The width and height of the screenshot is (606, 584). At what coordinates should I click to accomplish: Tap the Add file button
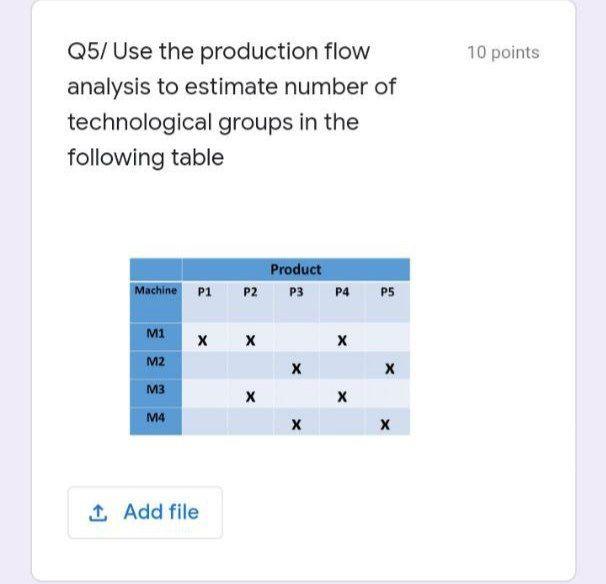tap(145, 512)
